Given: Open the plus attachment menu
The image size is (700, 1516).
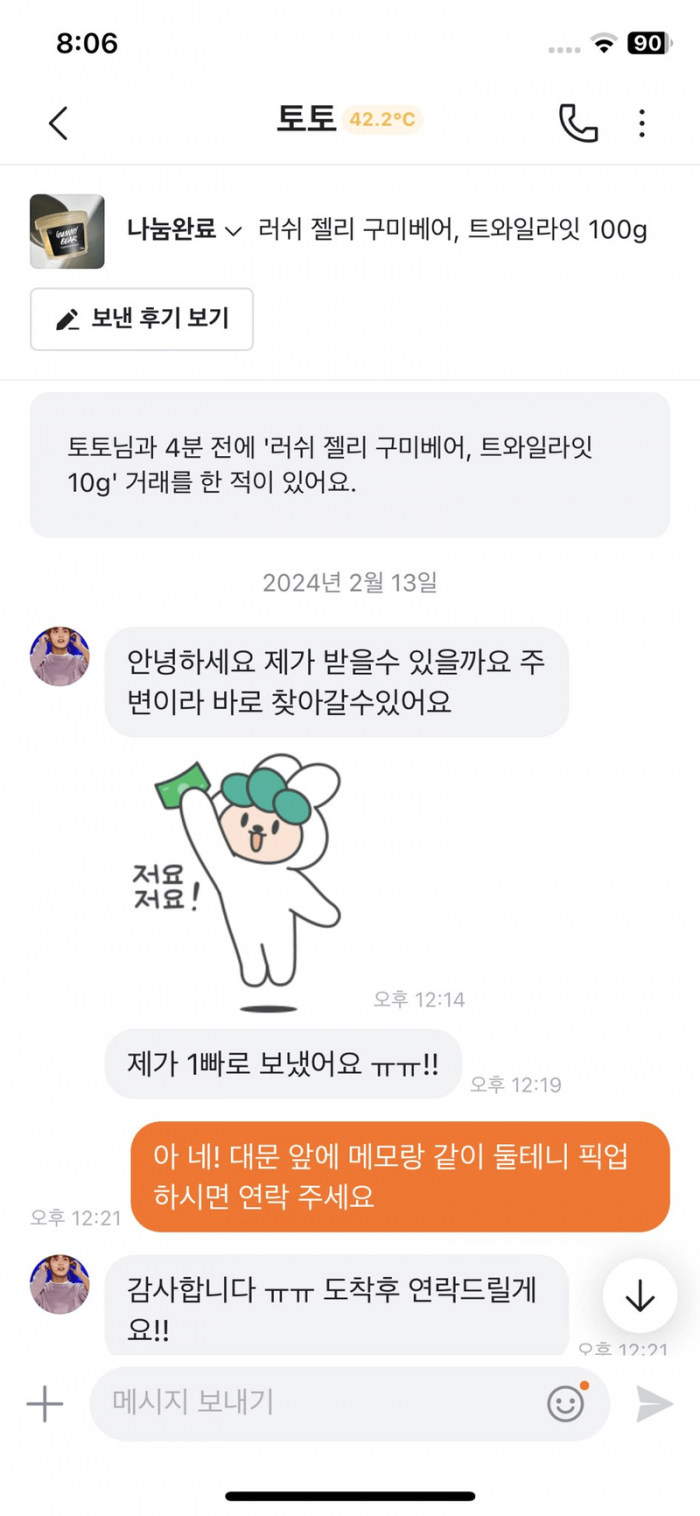Looking at the screenshot, I should click(x=44, y=1404).
